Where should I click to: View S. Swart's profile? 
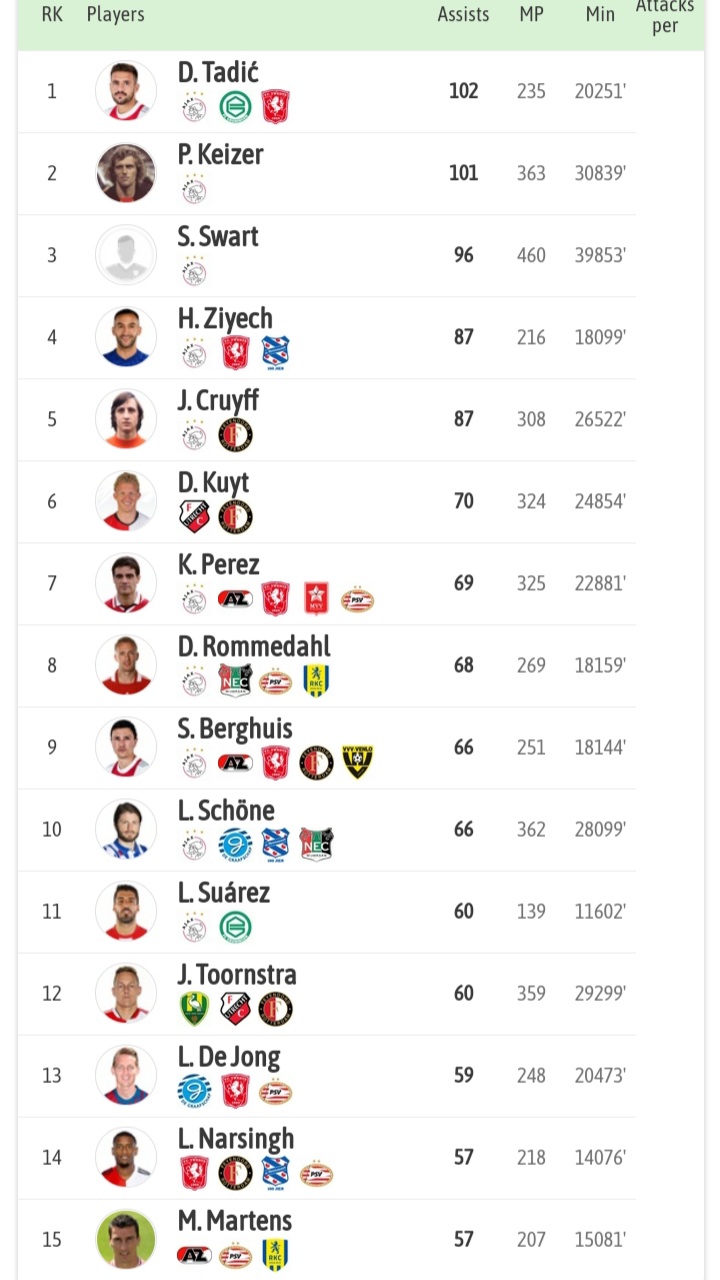click(x=218, y=236)
